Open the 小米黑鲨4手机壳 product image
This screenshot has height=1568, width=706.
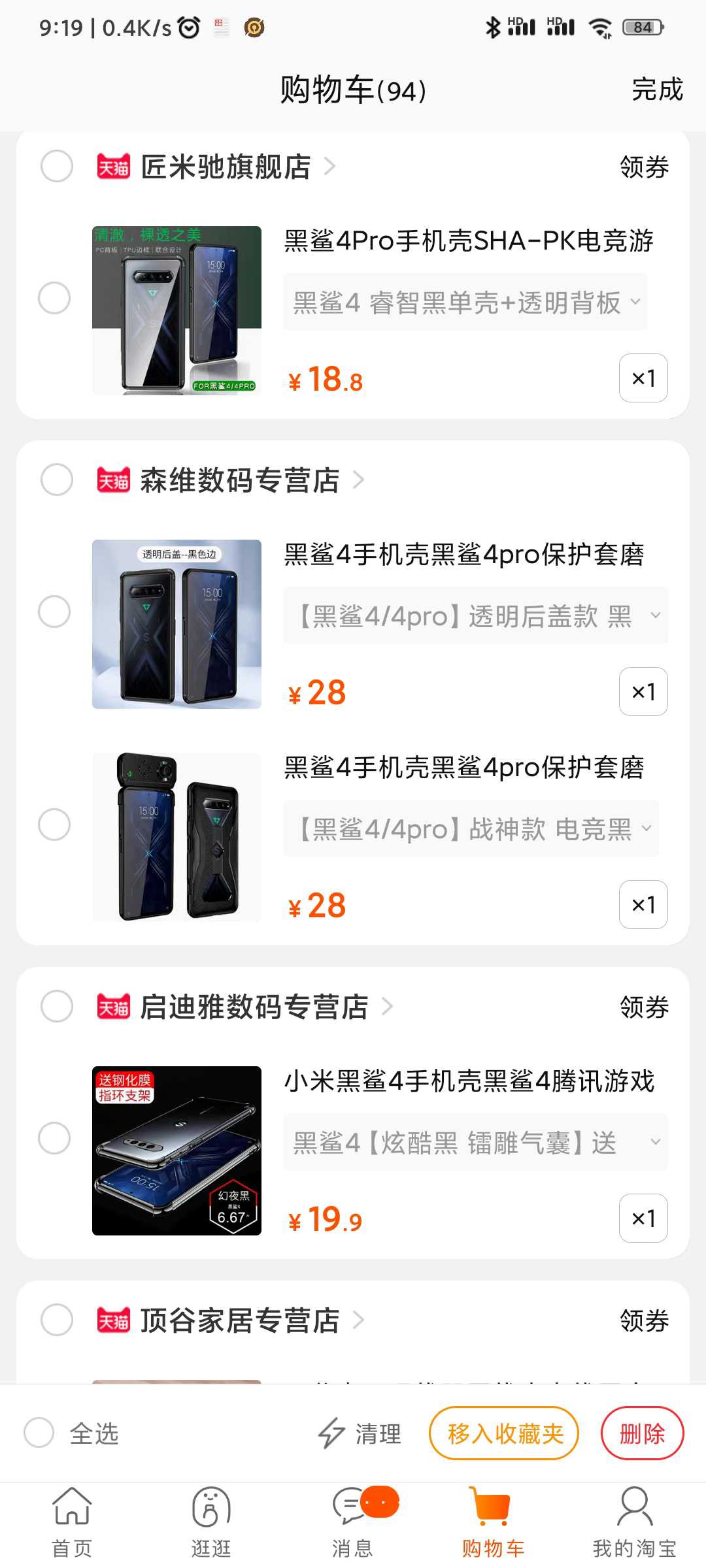[x=176, y=1151]
